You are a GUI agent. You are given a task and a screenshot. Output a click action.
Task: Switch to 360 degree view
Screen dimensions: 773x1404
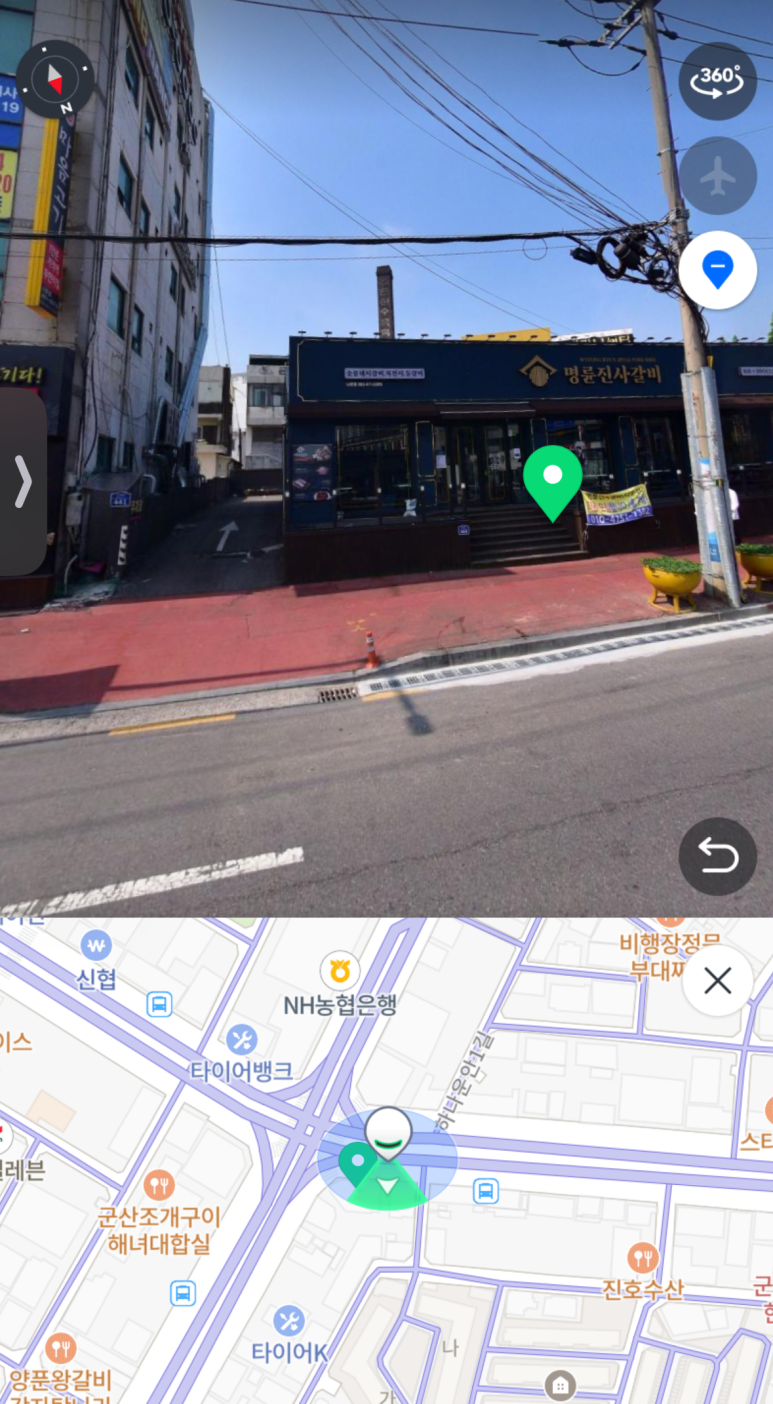(x=717, y=82)
